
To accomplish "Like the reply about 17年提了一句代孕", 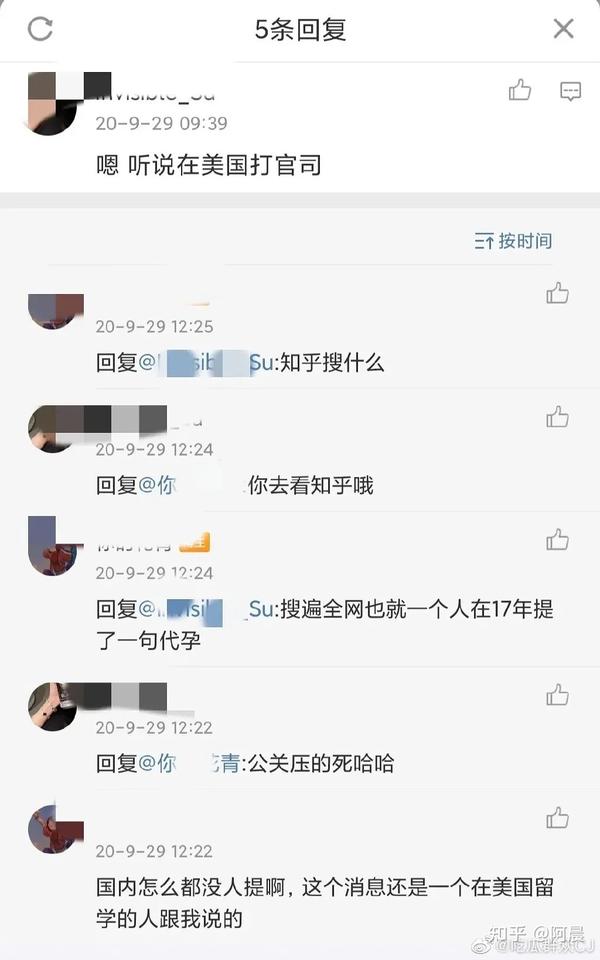I will coord(557,541).
